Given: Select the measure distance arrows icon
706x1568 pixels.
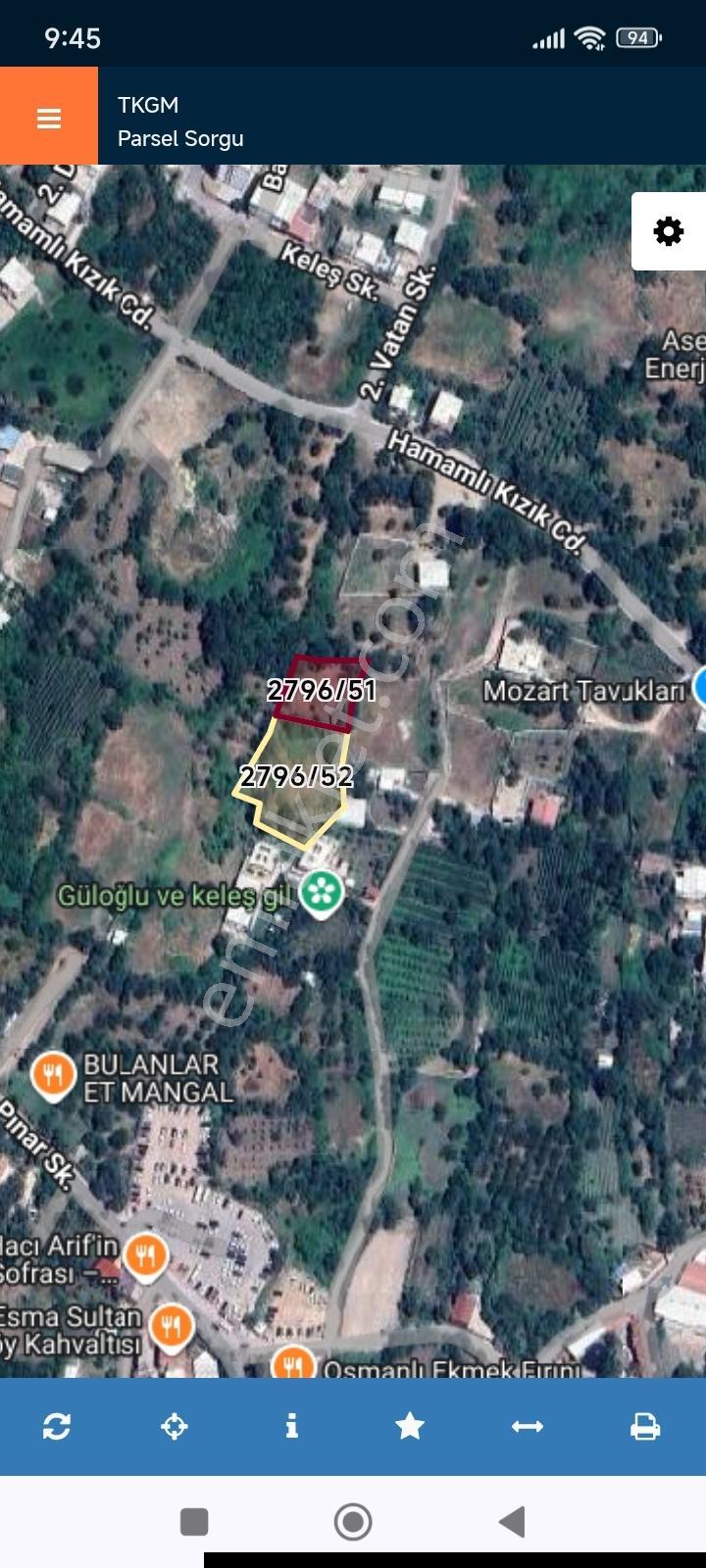Looking at the screenshot, I should tap(528, 1426).
